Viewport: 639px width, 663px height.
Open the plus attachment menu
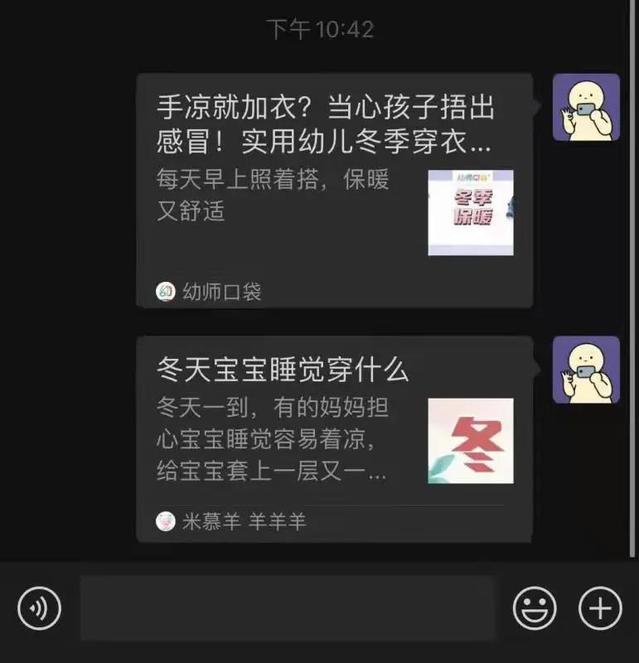pyautogui.click(x=600, y=608)
